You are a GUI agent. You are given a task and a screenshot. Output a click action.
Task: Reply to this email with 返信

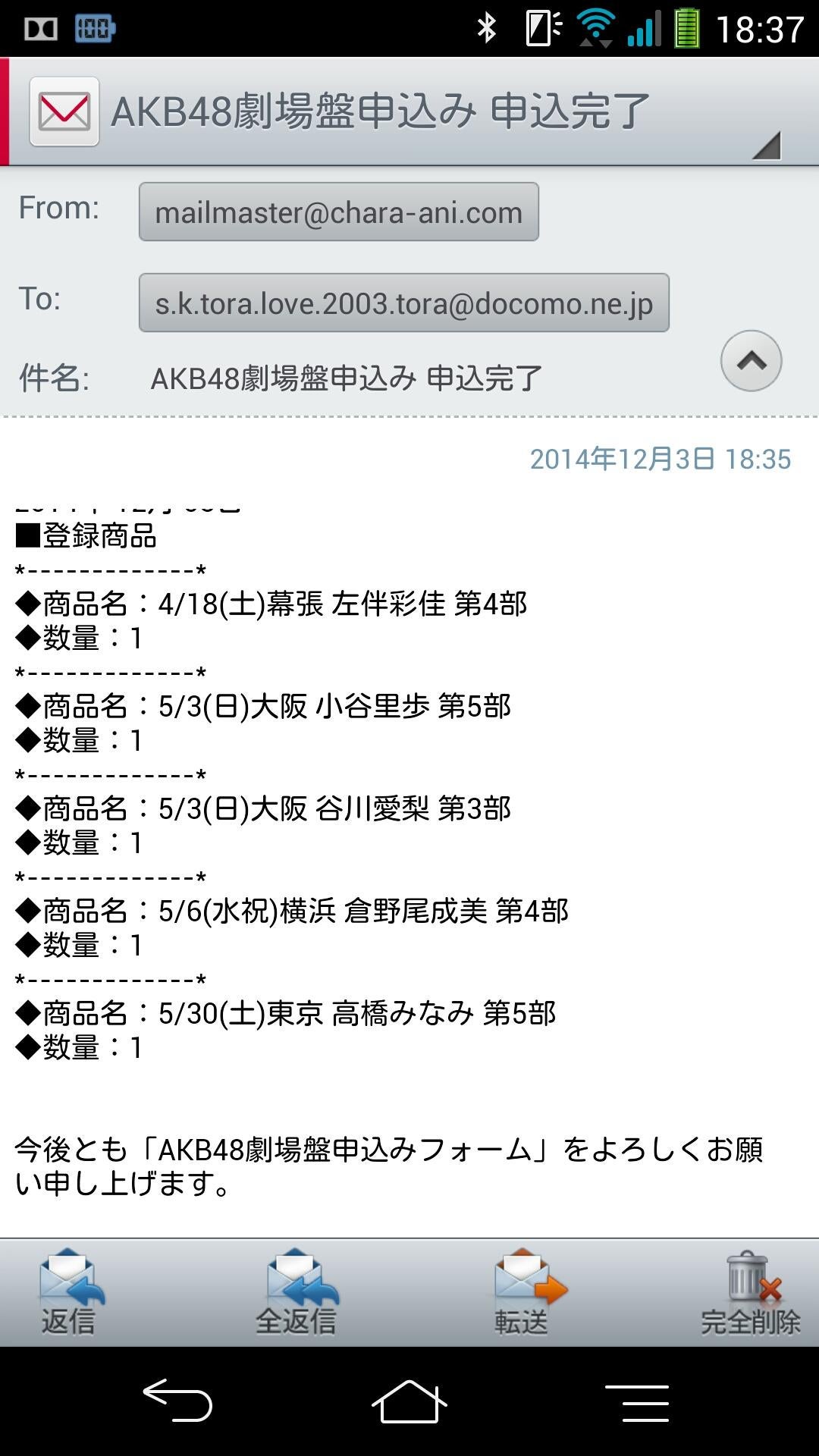pos(70,1293)
